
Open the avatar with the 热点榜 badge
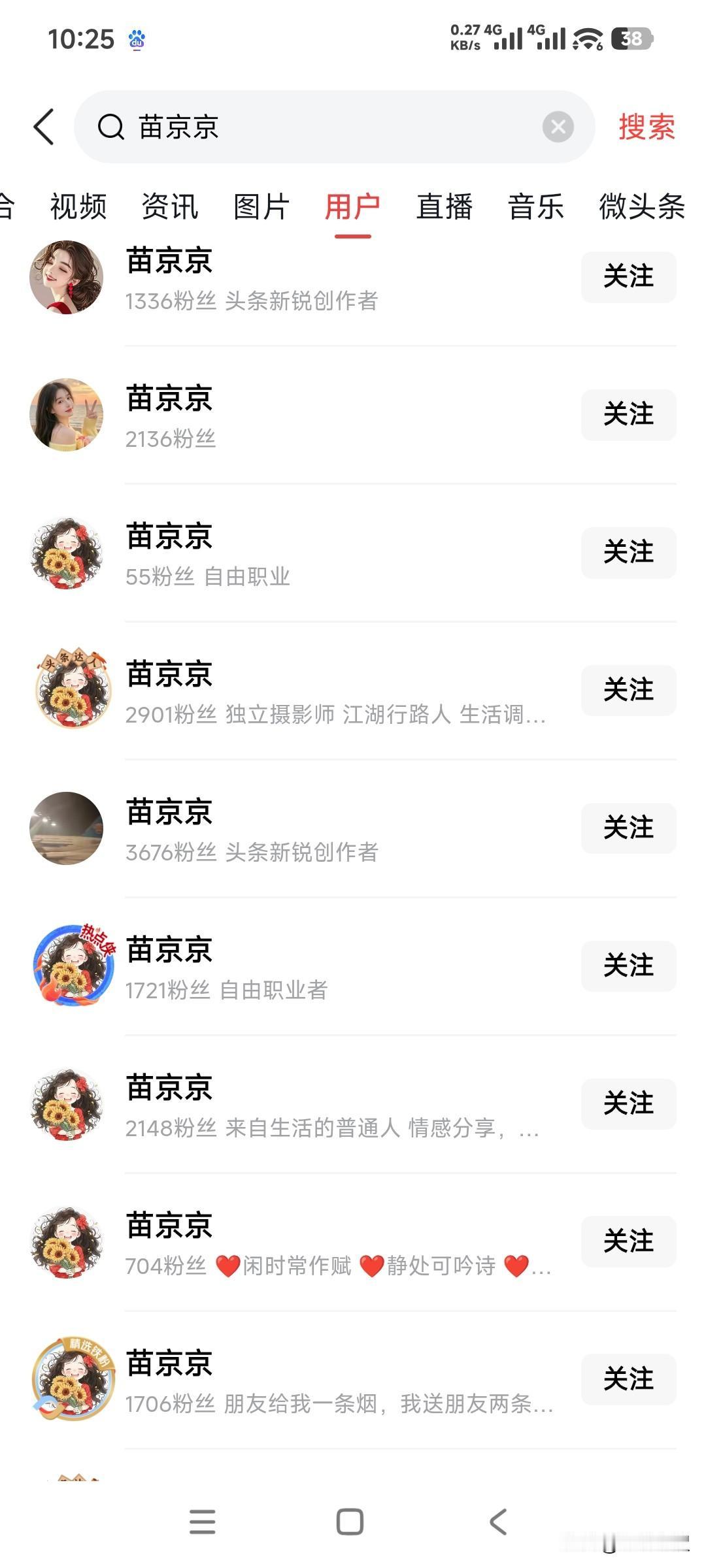click(x=74, y=967)
